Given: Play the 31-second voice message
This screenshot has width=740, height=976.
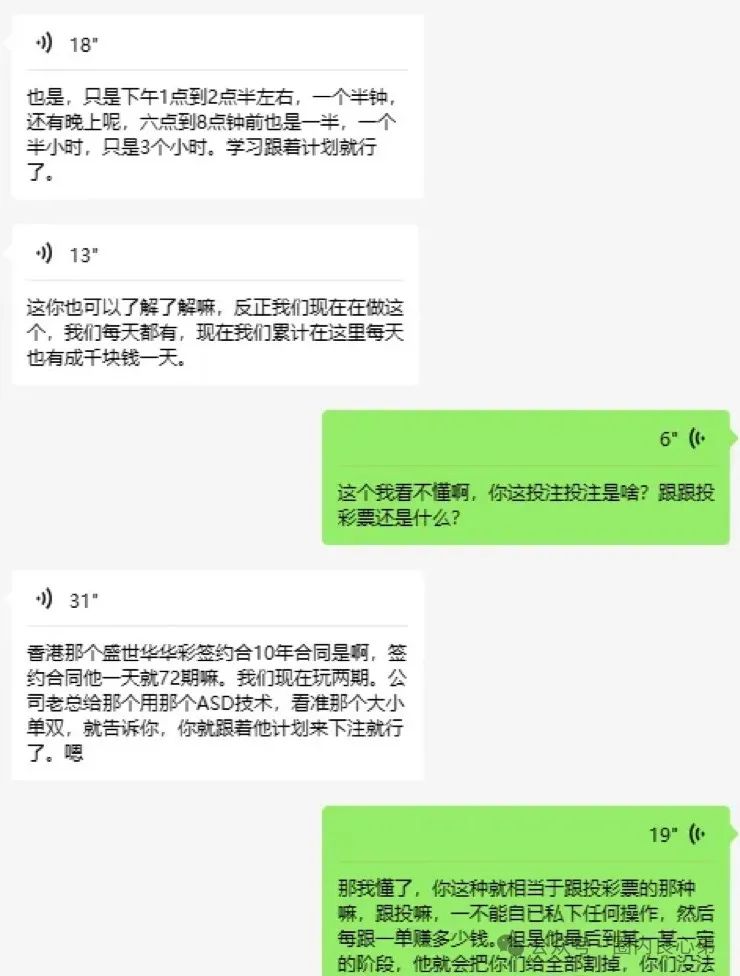Looking at the screenshot, I should (44, 599).
